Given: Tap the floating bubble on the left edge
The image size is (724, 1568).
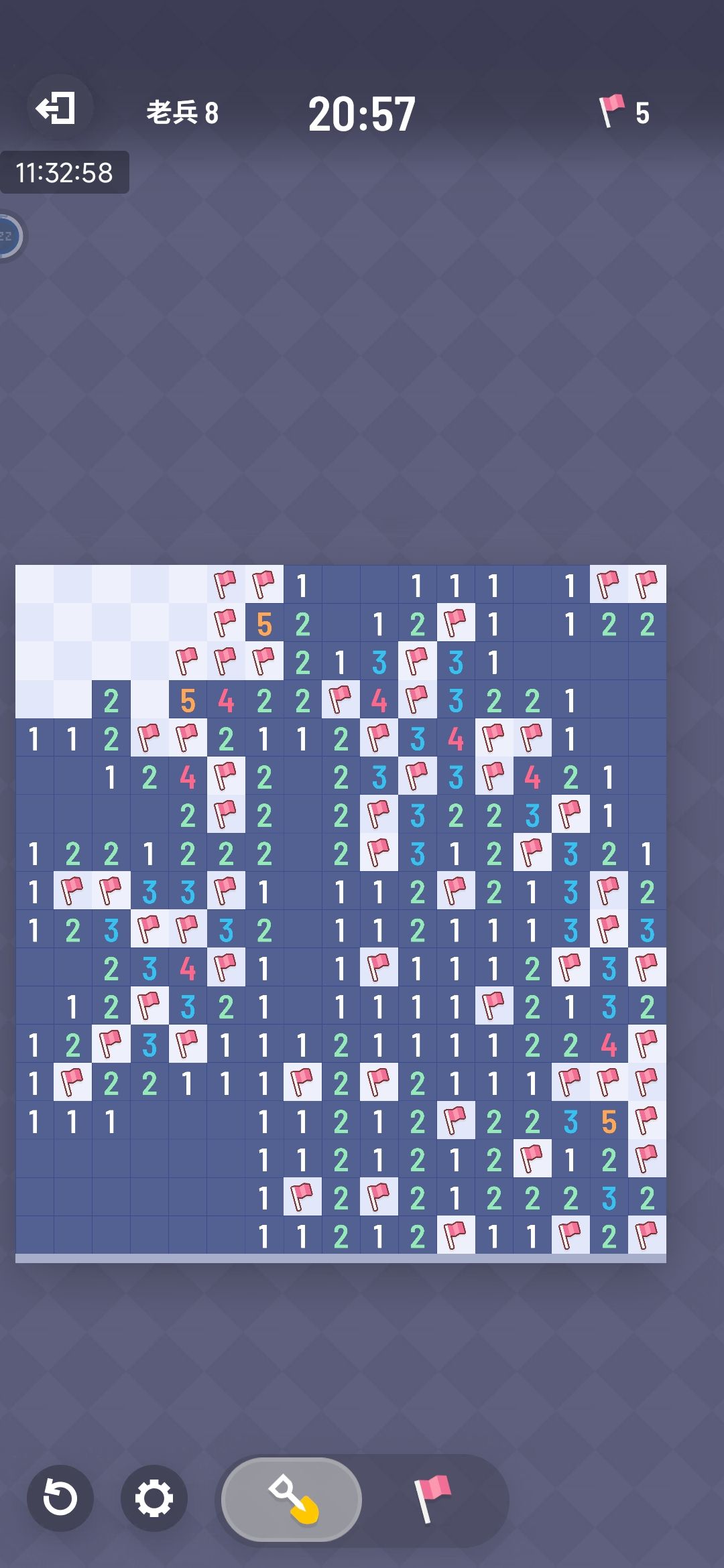Looking at the screenshot, I should [9, 237].
